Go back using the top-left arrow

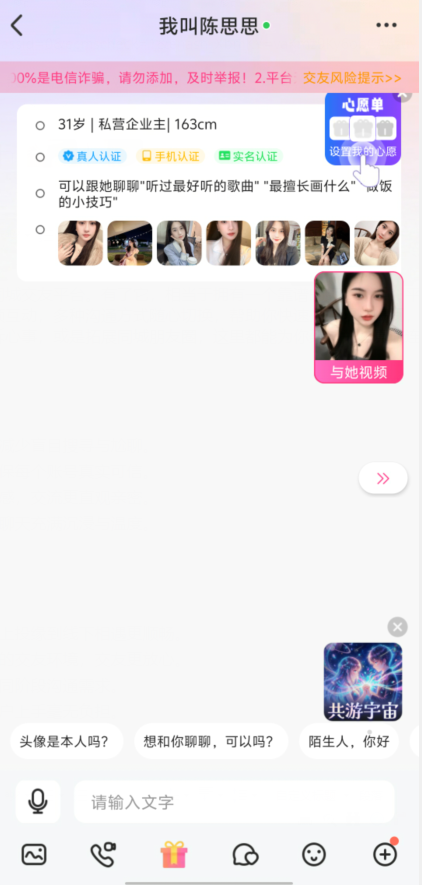pyautogui.click(x=17, y=25)
